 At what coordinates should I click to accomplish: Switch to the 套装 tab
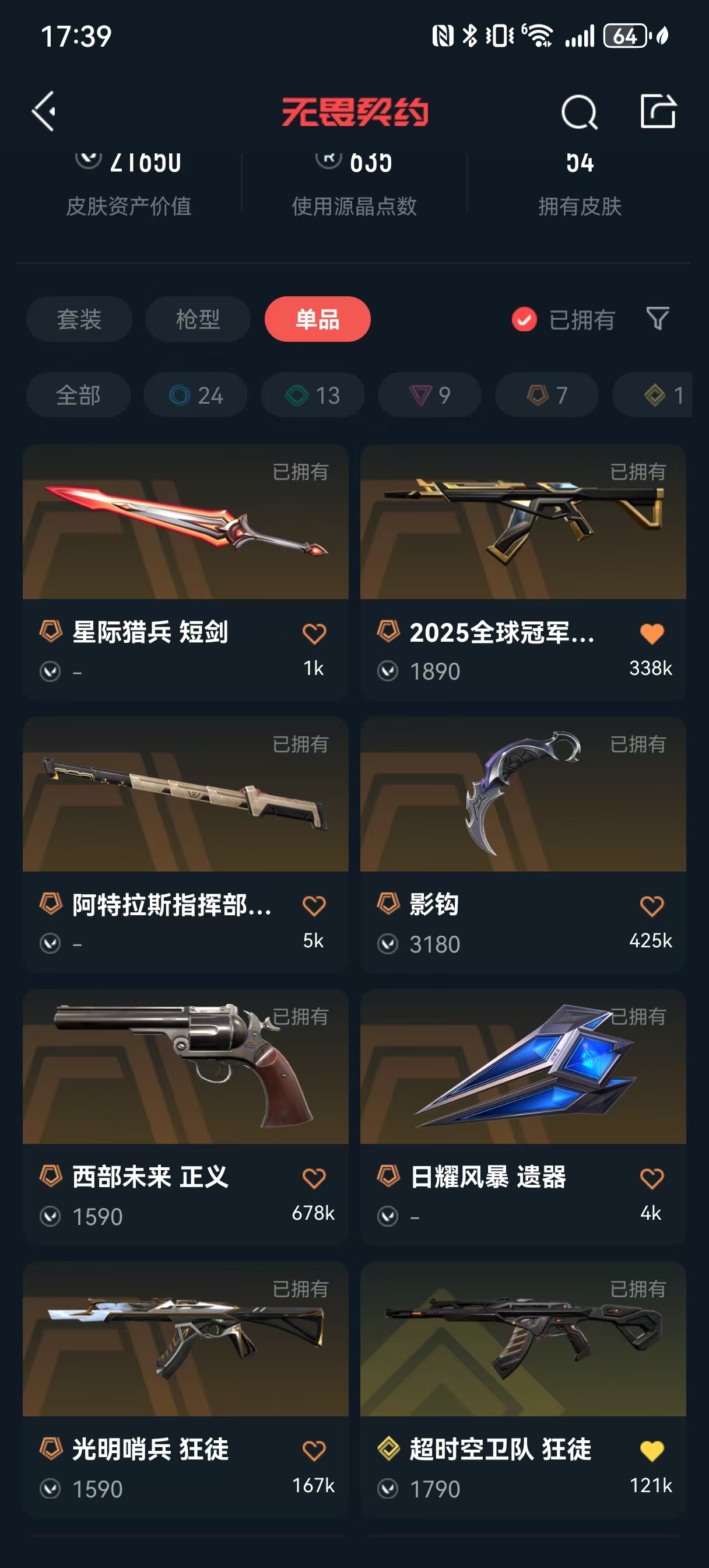[79, 319]
